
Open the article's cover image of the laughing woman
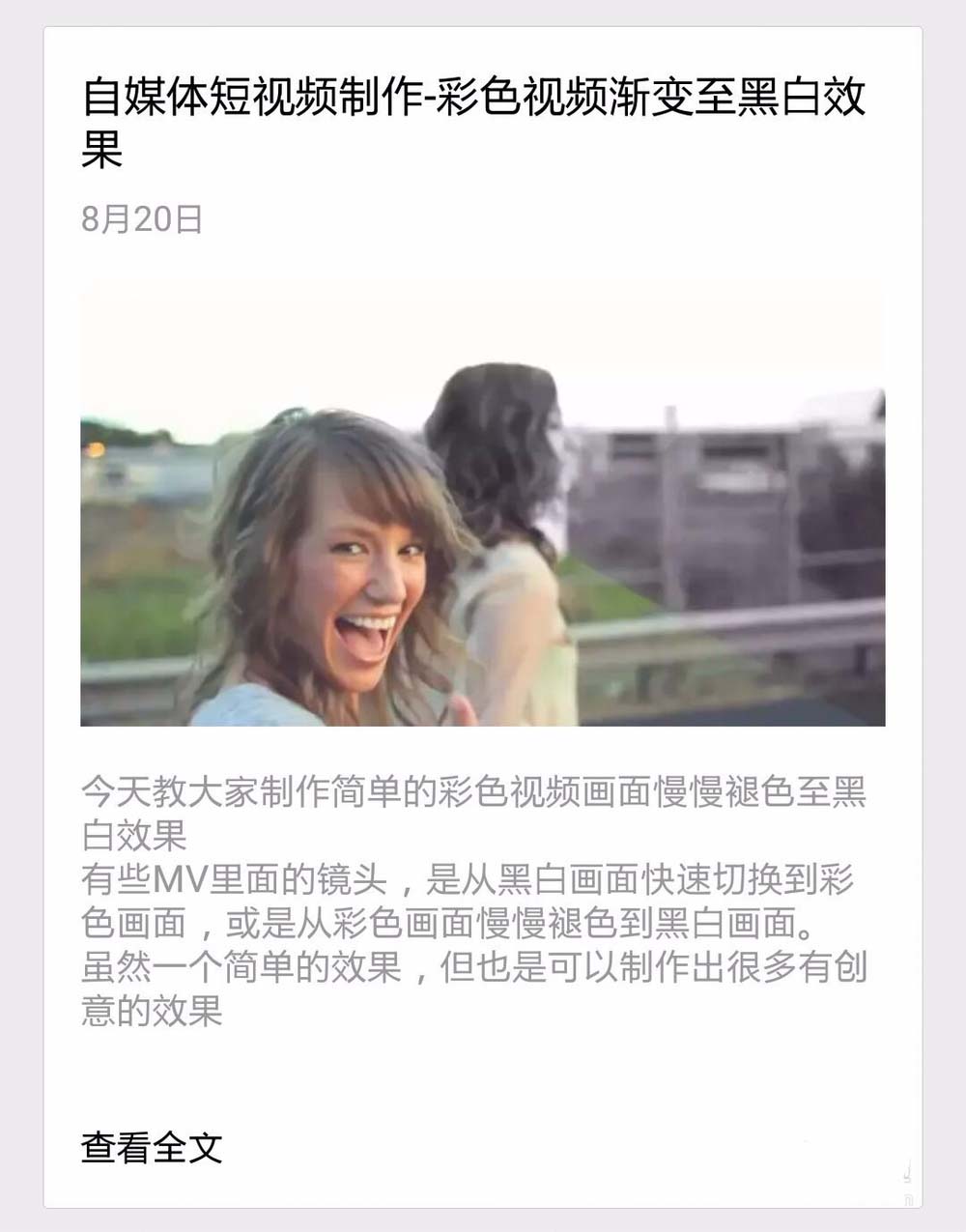482,502
